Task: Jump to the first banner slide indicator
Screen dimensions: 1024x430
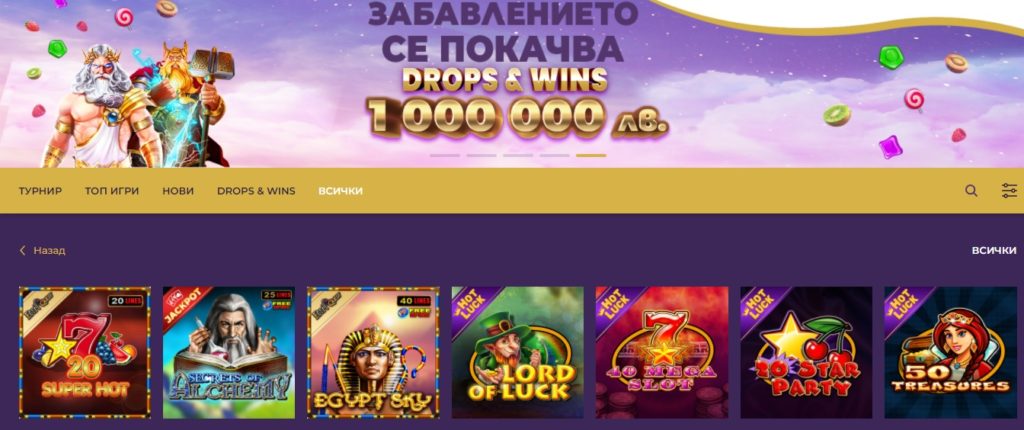Action: 445,156
